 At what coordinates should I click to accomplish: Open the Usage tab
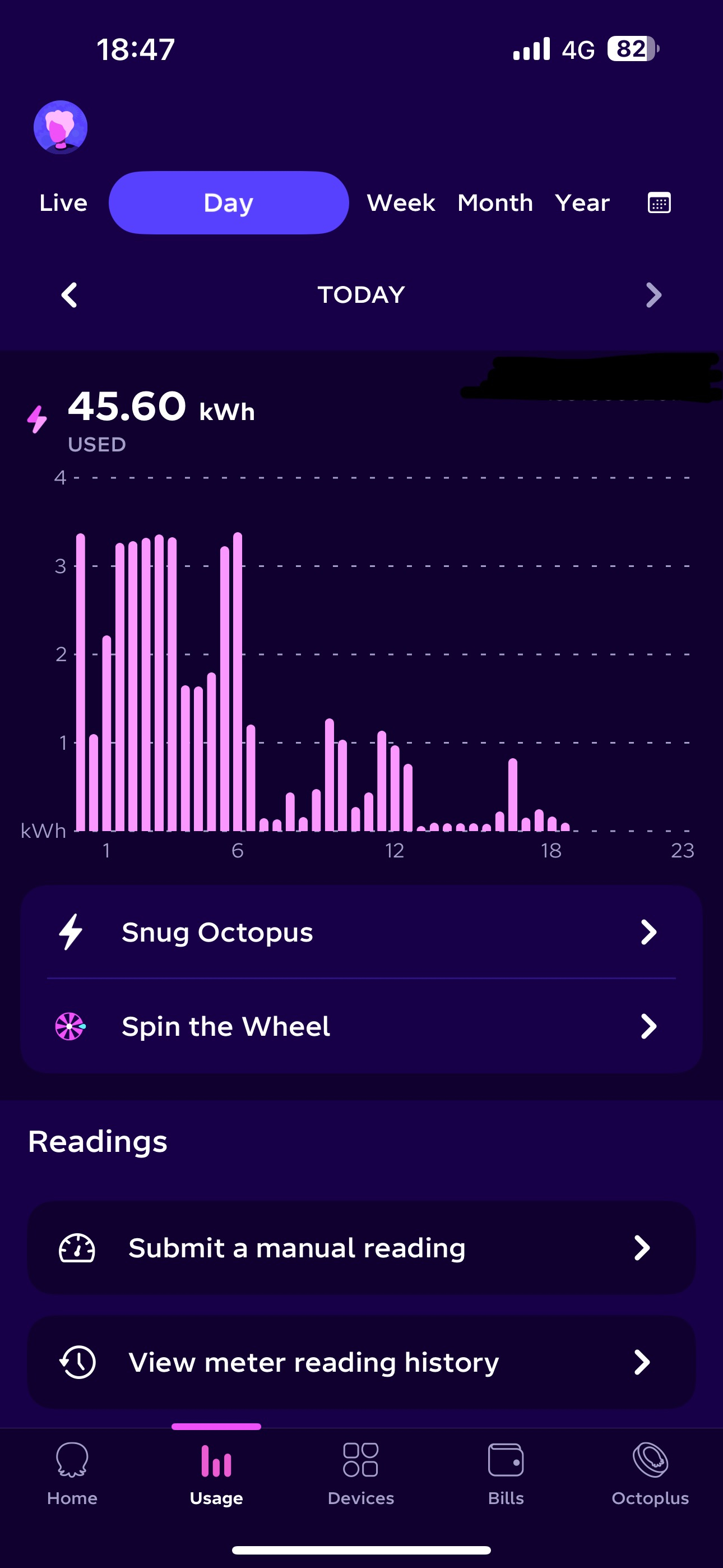coord(217,1474)
